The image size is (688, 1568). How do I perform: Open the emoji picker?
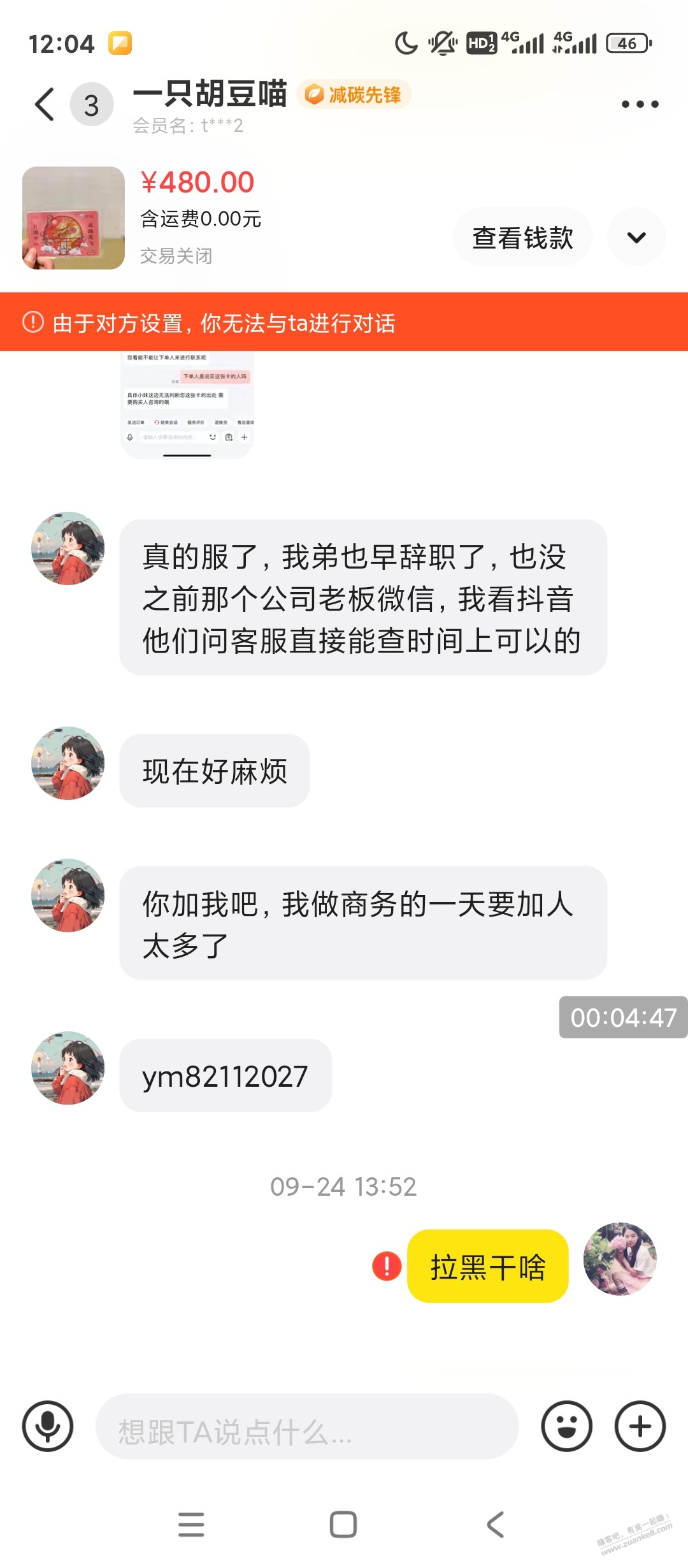(x=566, y=1426)
